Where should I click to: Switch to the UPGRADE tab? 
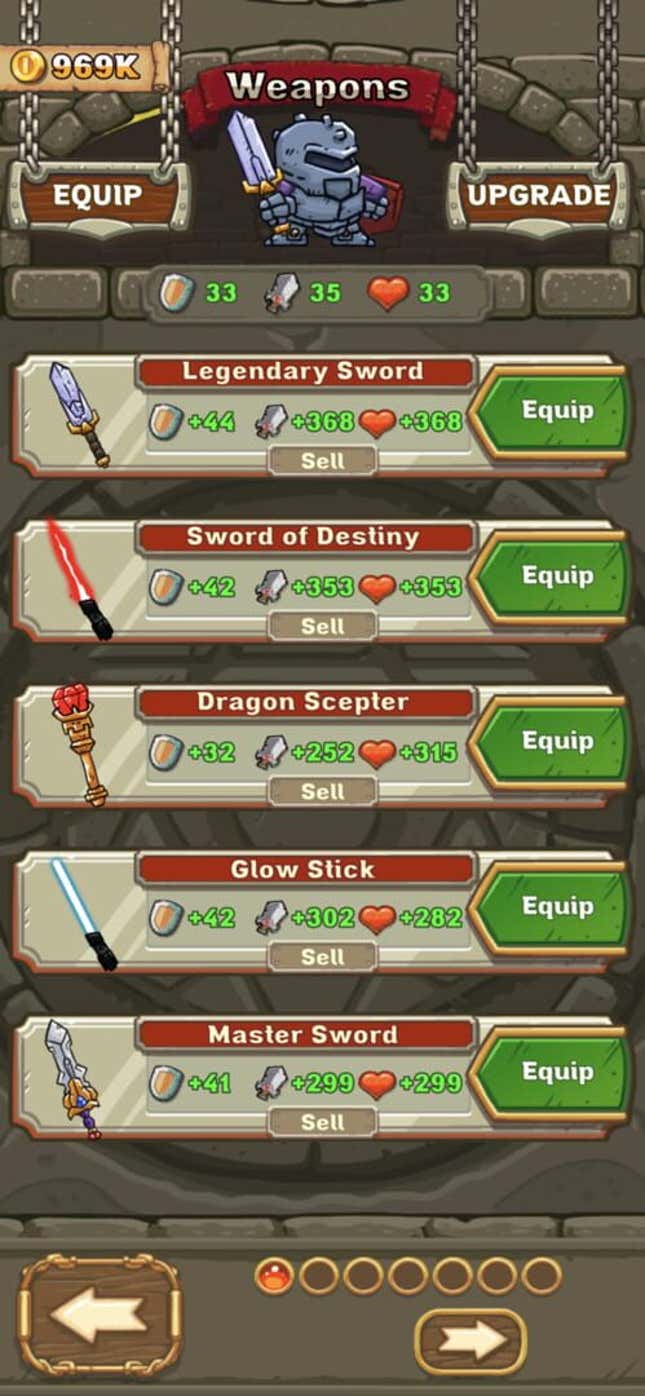tap(539, 195)
